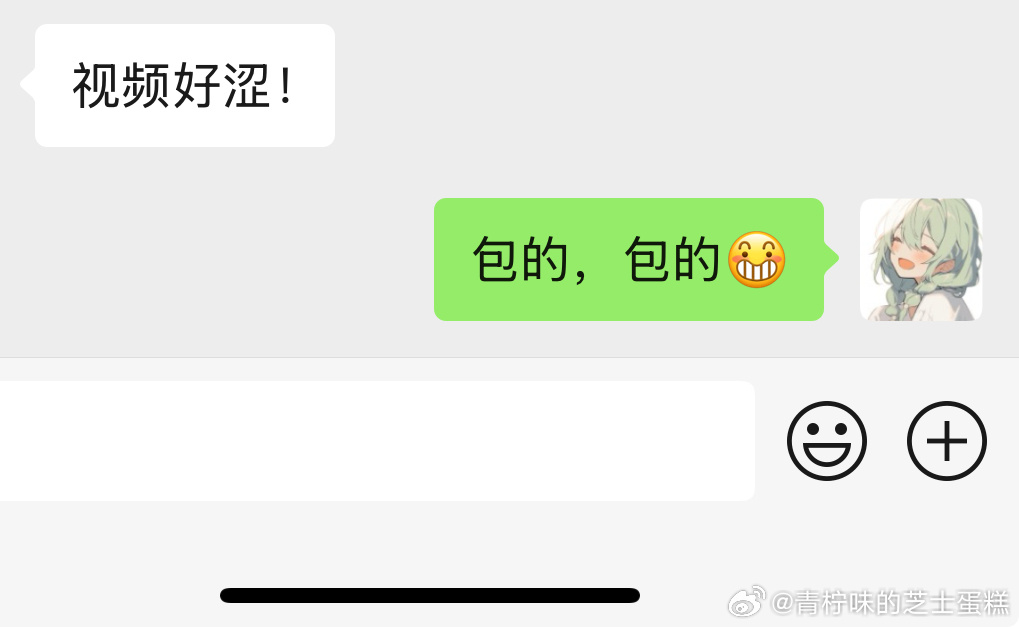Image resolution: width=1019 pixels, height=627 pixels.
Task: Open the plus attachments menu
Action: (x=946, y=441)
